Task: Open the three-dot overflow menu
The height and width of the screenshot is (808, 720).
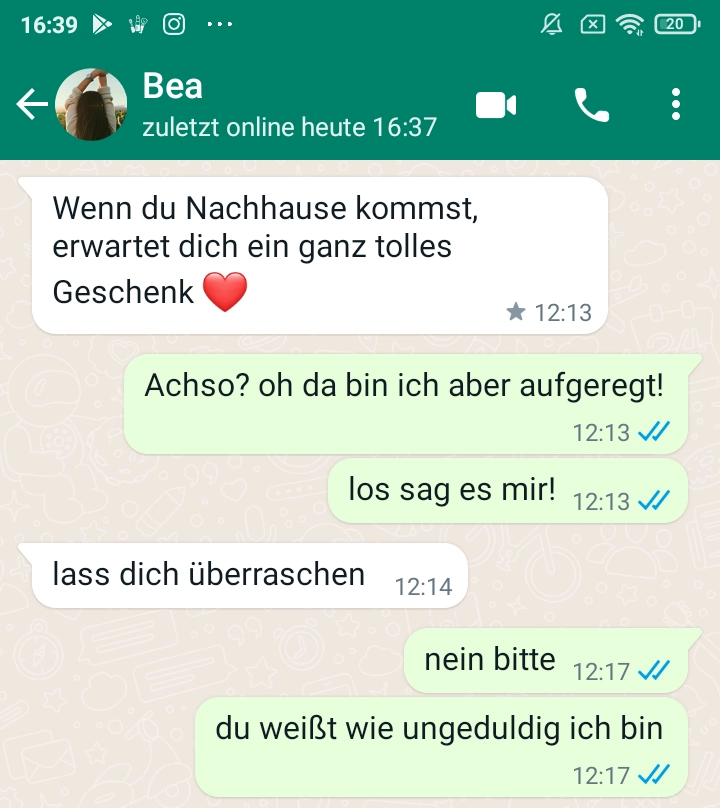Action: point(677,105)
